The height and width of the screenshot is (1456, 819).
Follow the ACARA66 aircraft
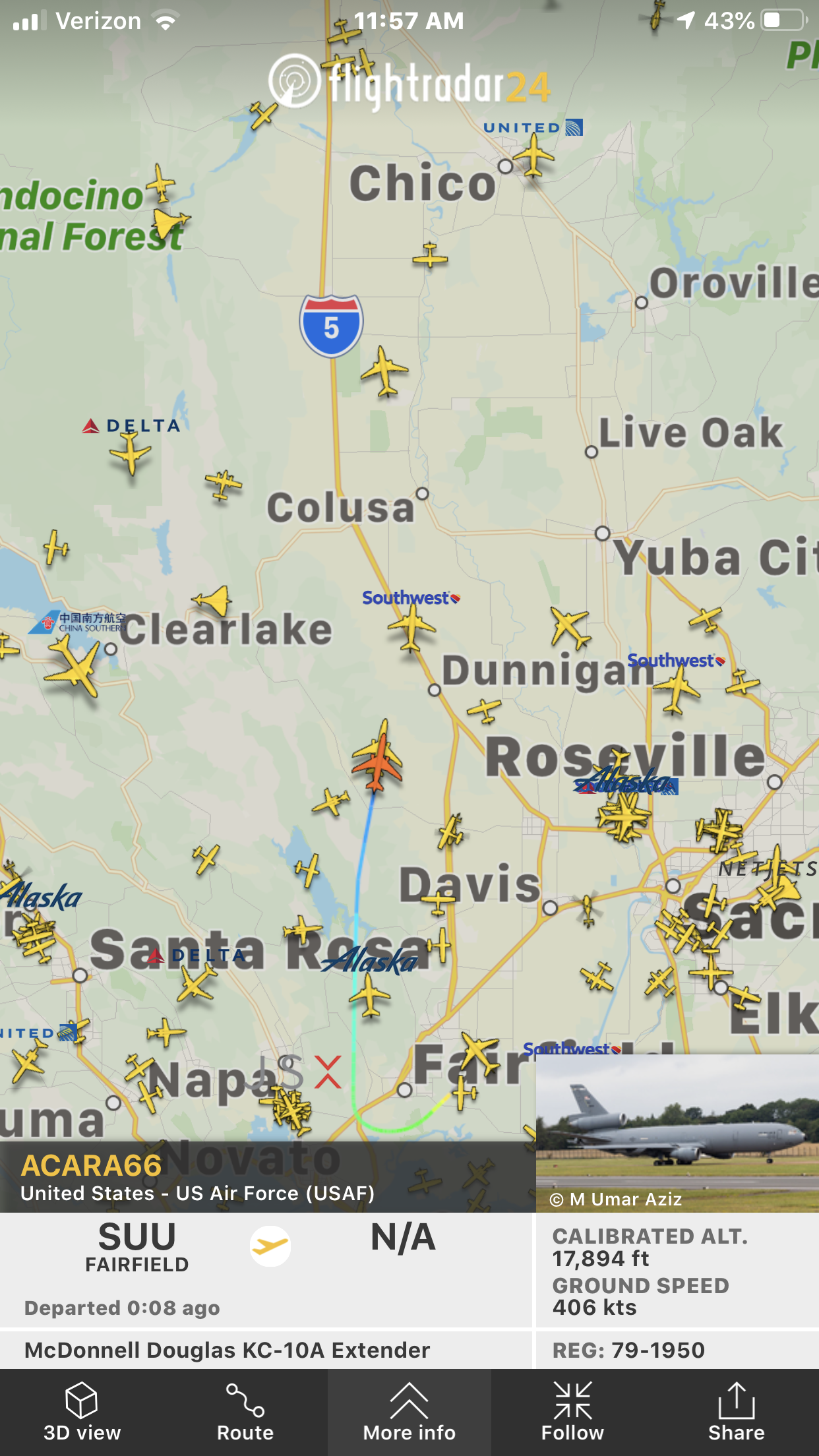(x=572, y=1412)
